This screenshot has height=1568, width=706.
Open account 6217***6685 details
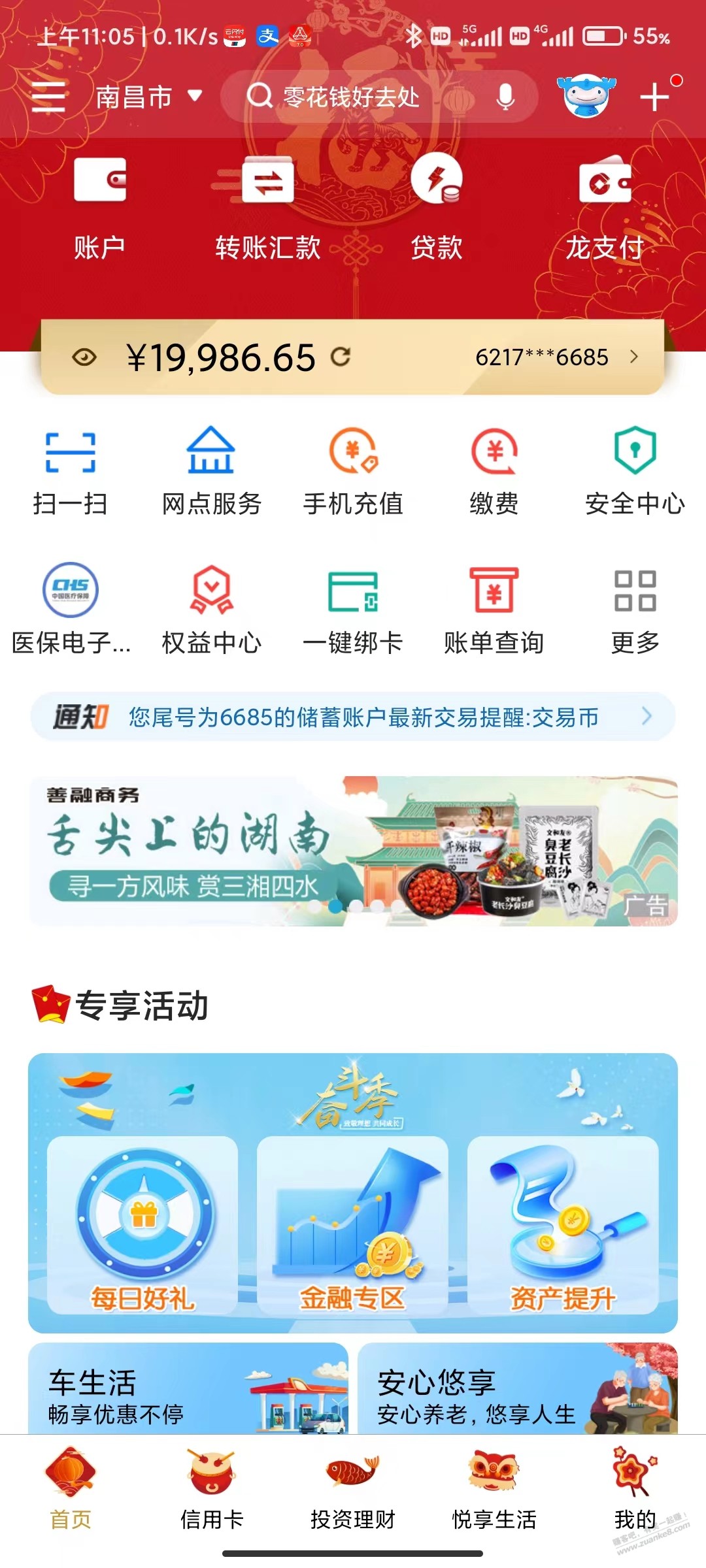tap(556, 357)
